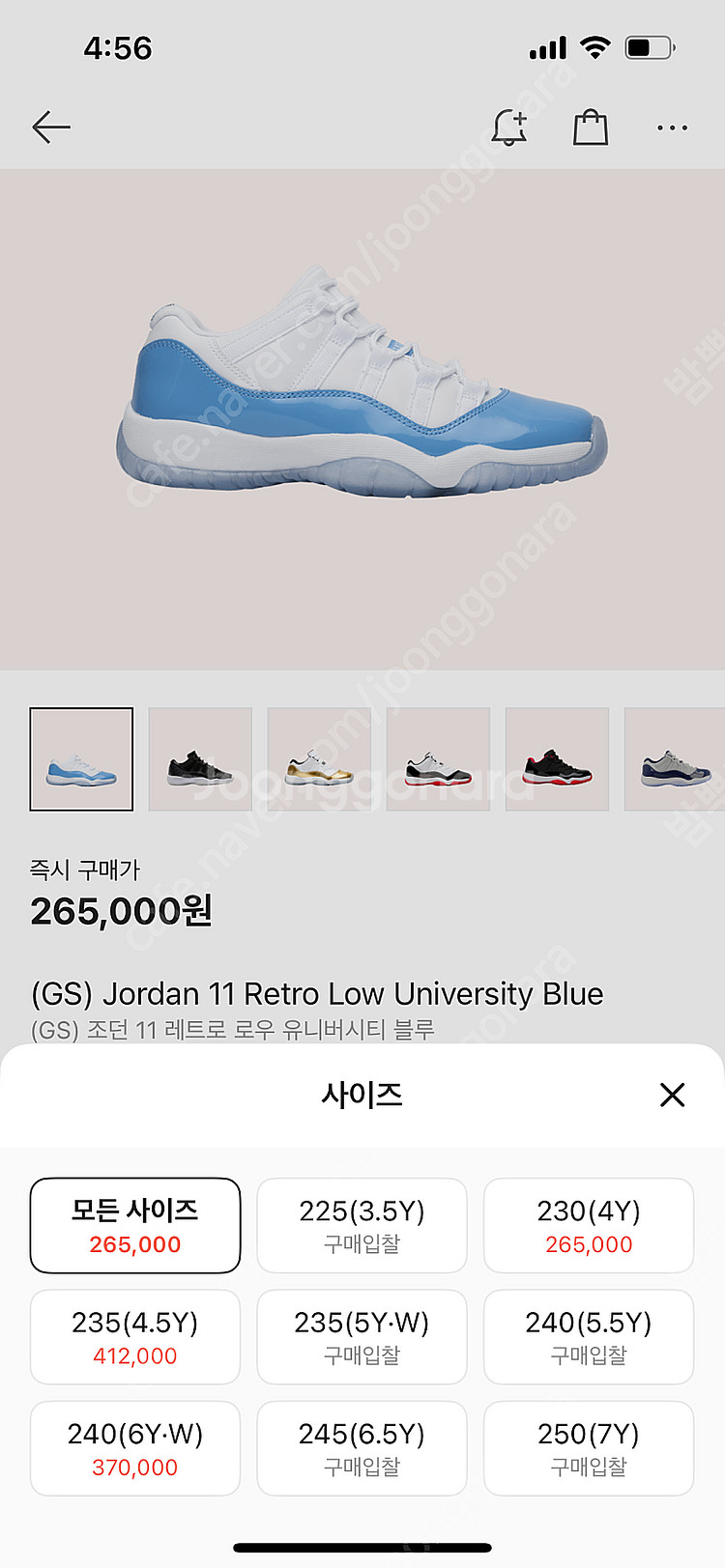Choose size 245(6.5Y)
Image resolution: width=725 pixels, height=1568 pixels.
[362, 1447]
